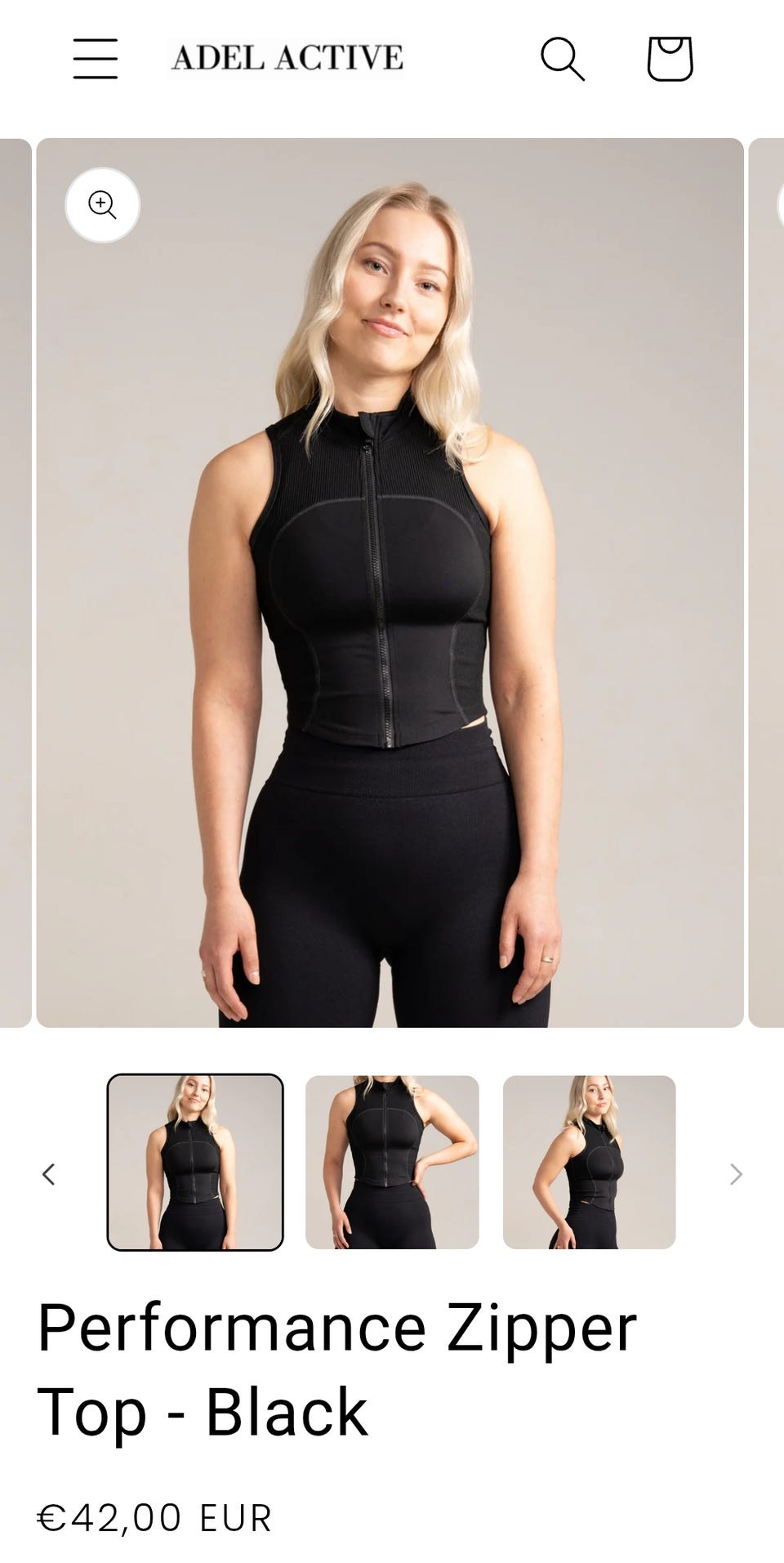784x1563 pixels.
Task: Open the search magnifier in header
Action: pyautogui.click(x=563, y=59)
